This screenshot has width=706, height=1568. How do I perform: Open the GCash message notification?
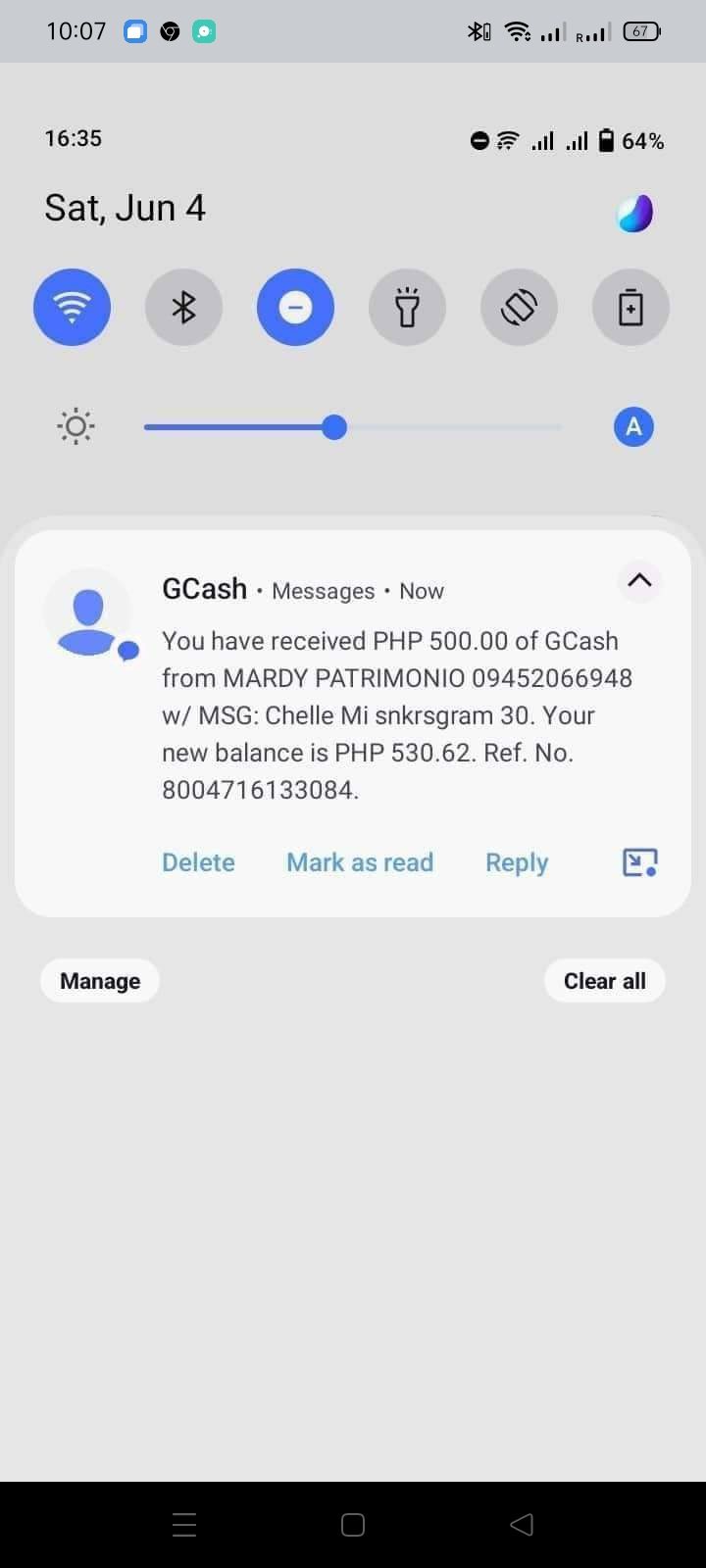pos(392,715)
